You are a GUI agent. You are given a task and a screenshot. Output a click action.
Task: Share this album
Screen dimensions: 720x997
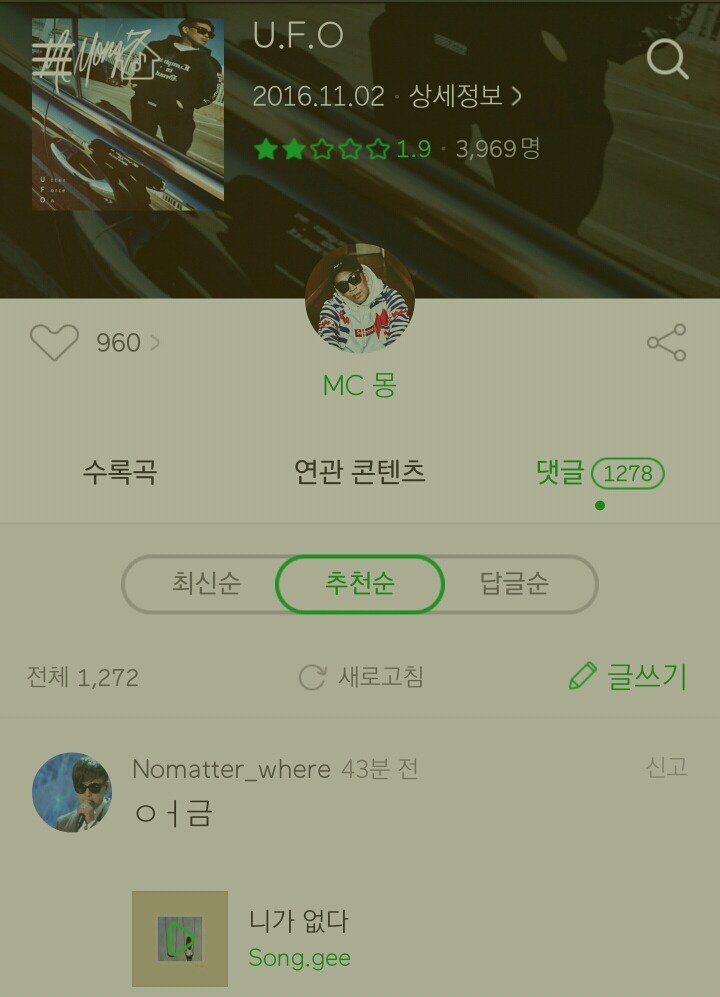(x=666, y=343)
